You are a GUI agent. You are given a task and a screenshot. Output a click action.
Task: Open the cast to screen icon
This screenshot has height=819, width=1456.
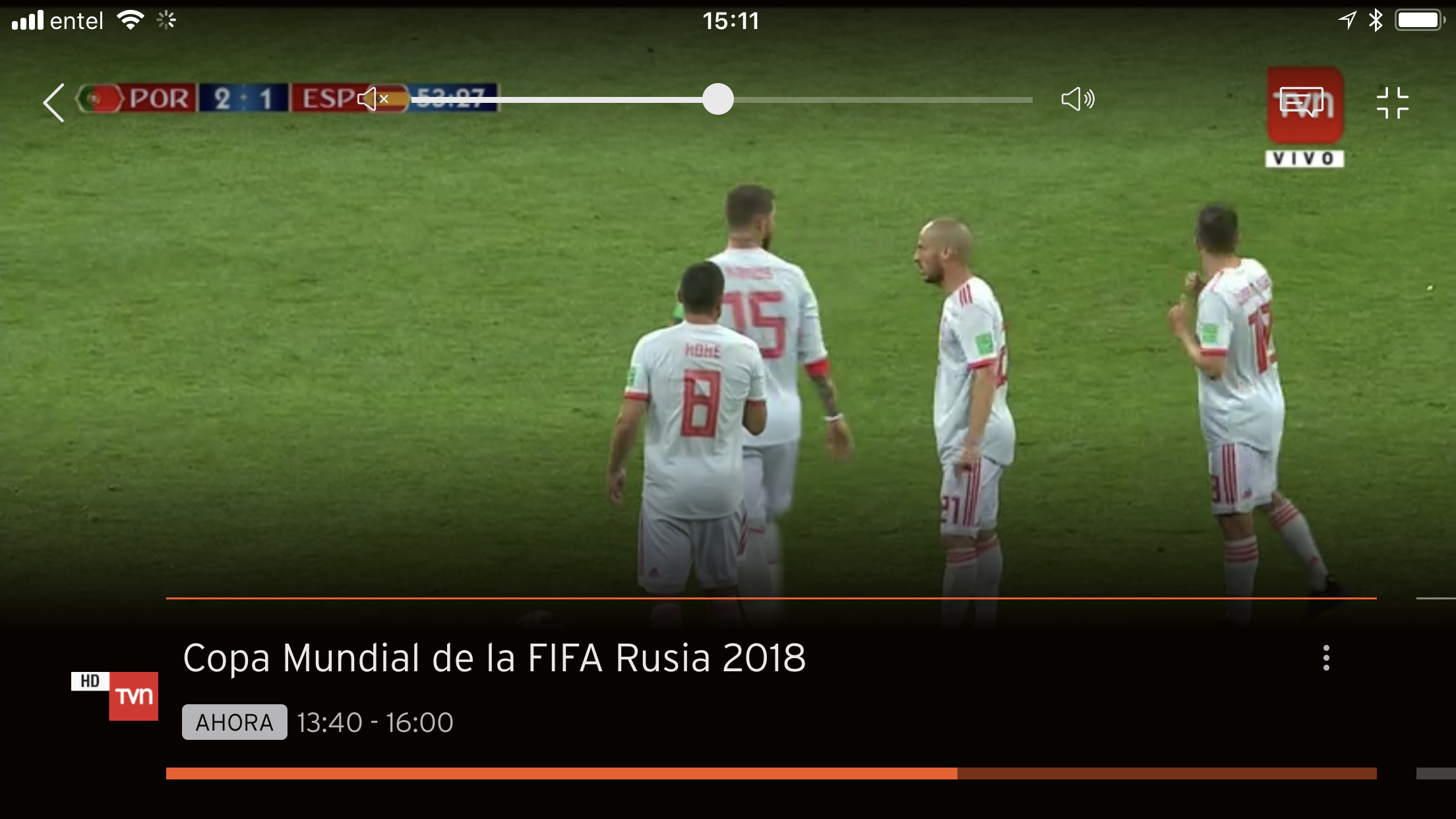point(1302,102)
